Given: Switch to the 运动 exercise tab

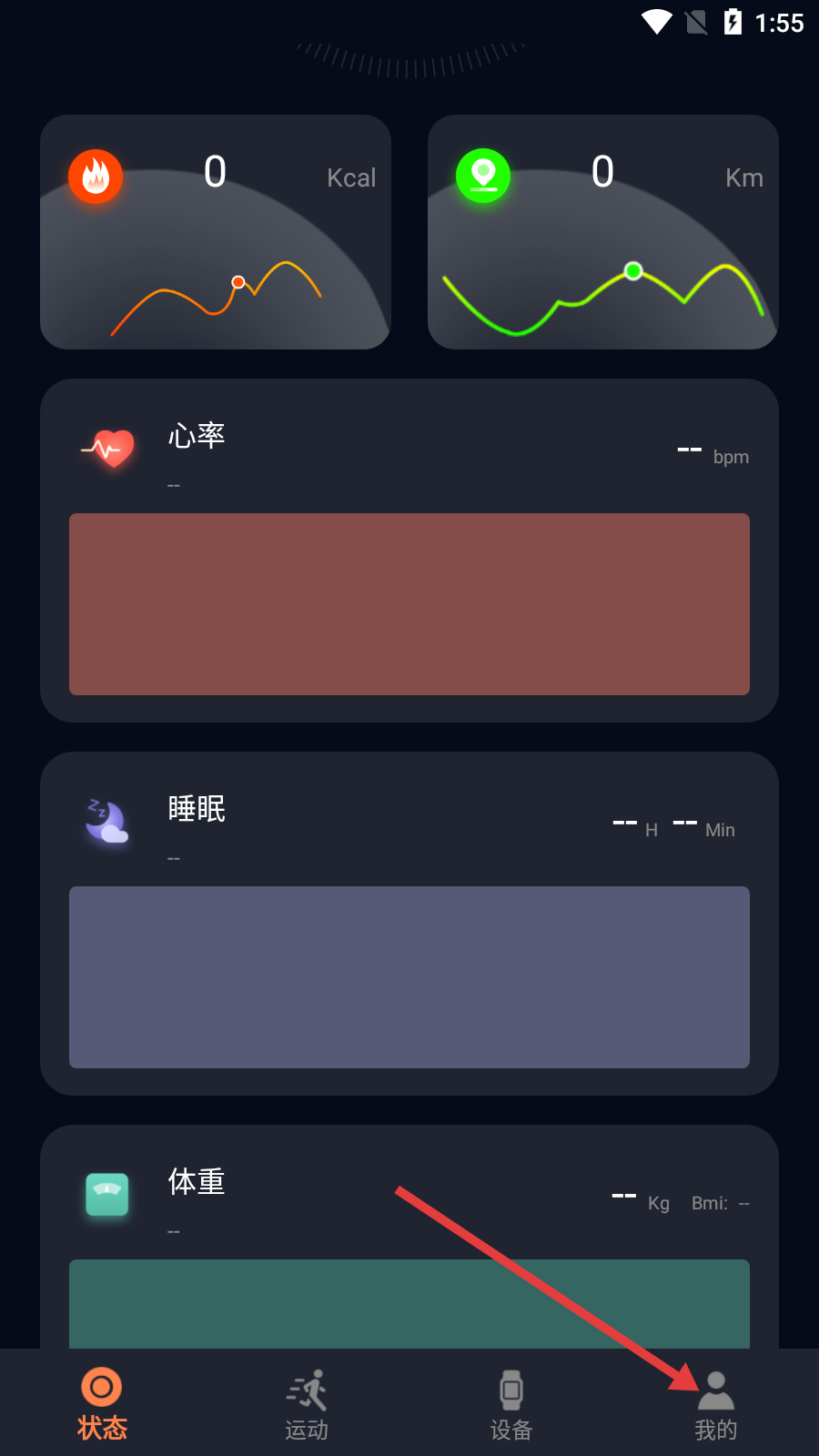Looking at the screenshot, I should coord(307,1403).
